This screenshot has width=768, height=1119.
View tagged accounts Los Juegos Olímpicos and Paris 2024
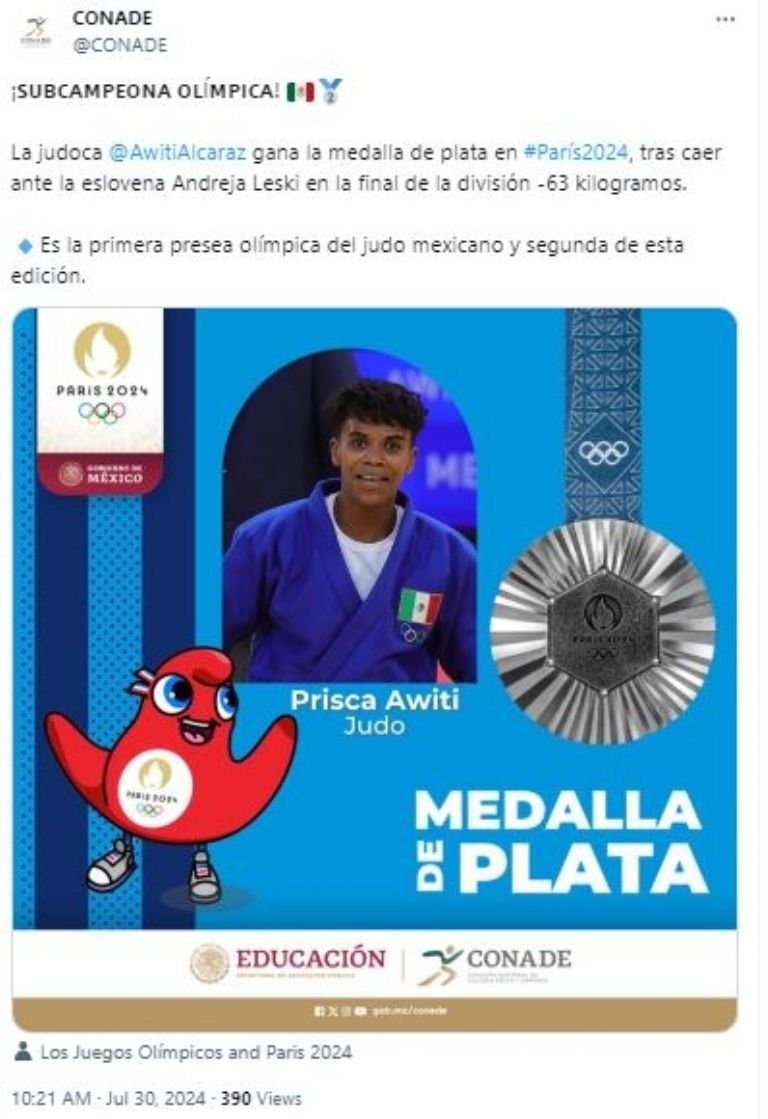pyautogui.click(x=195, y=1053)
